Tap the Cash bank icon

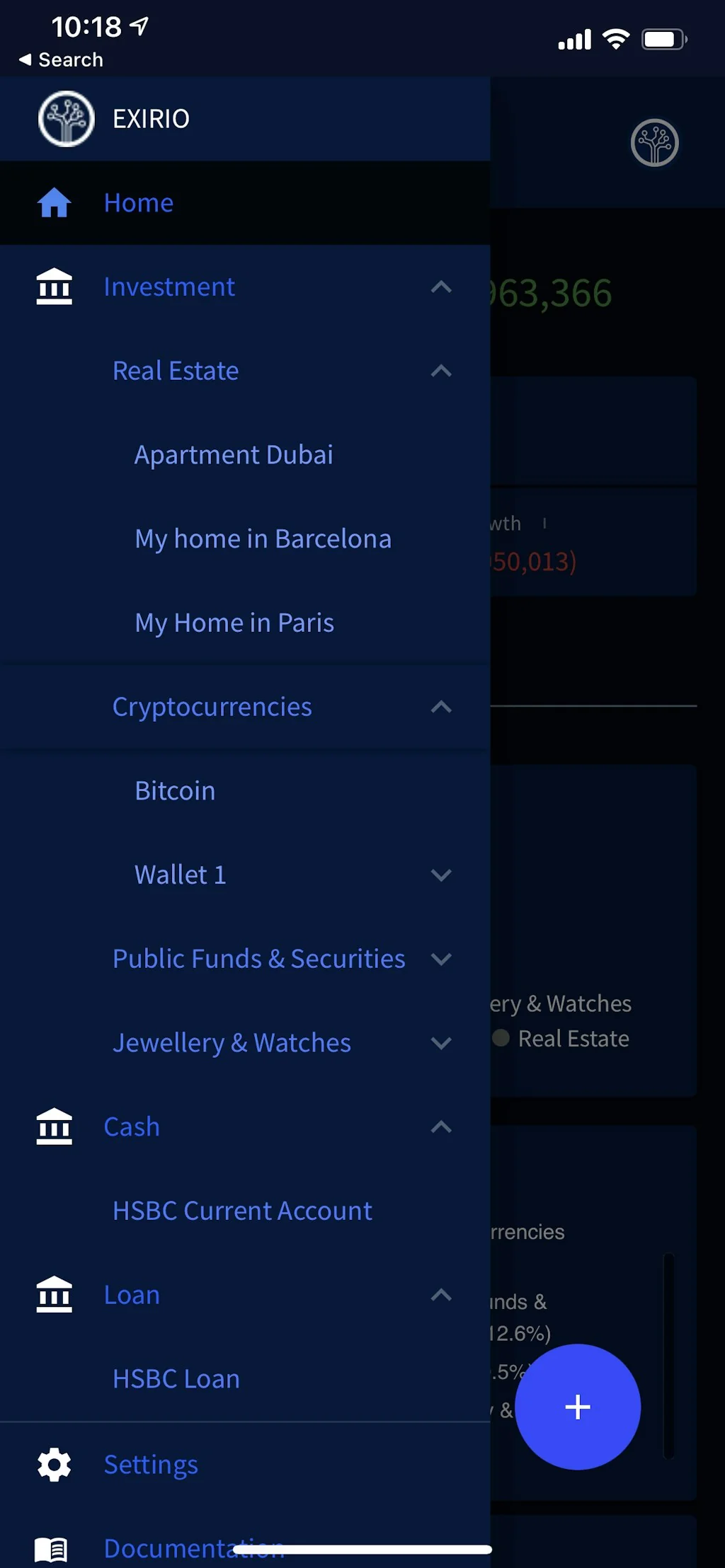[55, 1126]
